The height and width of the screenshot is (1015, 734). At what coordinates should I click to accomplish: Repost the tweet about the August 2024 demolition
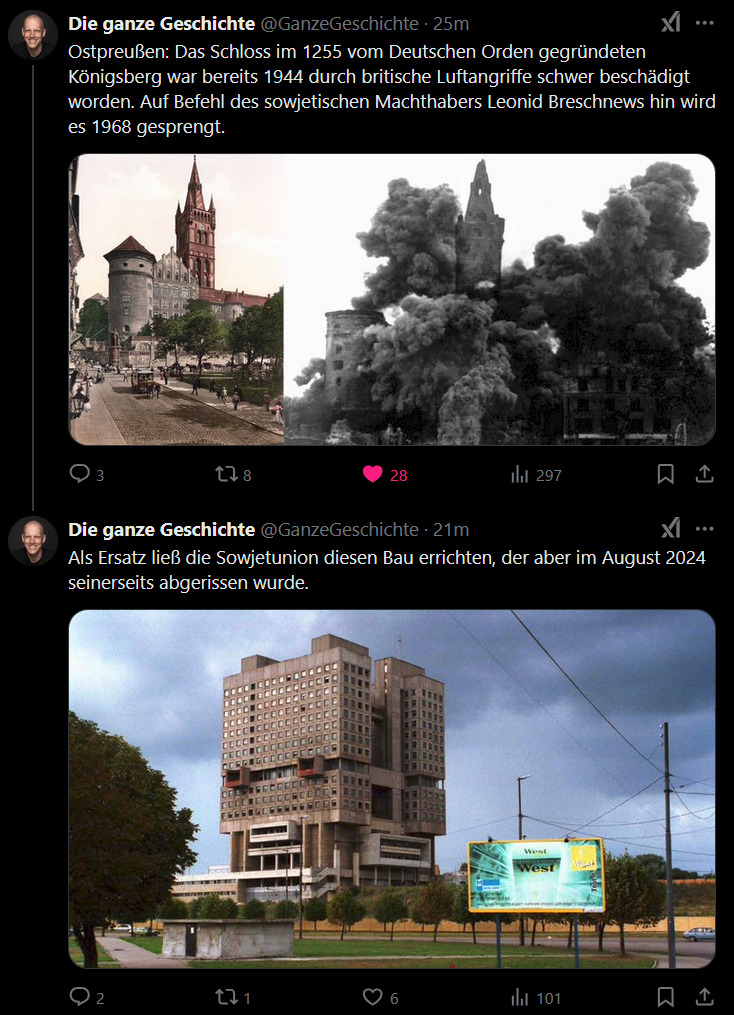click(227, 997)
